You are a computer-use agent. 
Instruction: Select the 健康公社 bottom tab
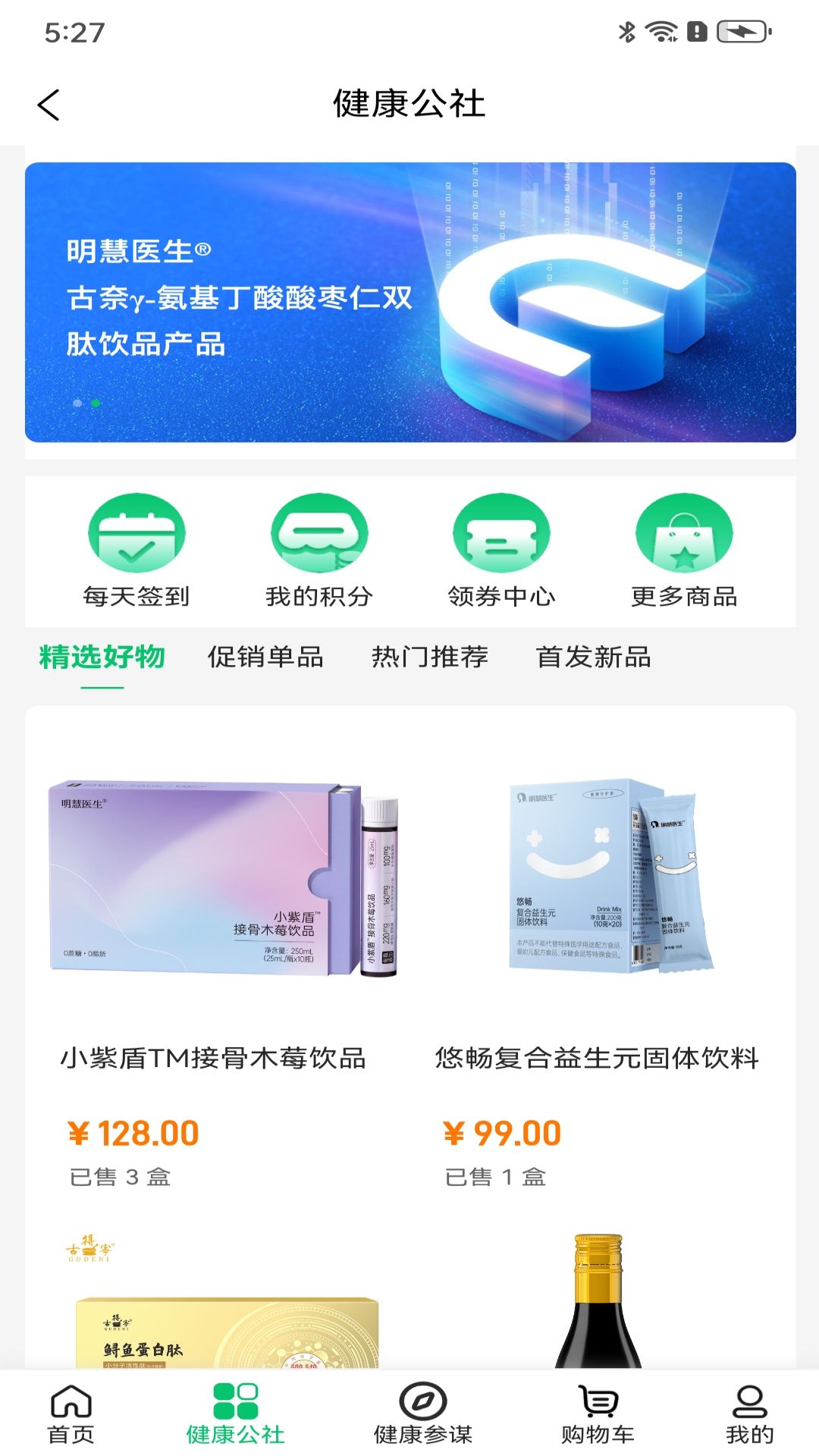click(x=236, y=1414)
